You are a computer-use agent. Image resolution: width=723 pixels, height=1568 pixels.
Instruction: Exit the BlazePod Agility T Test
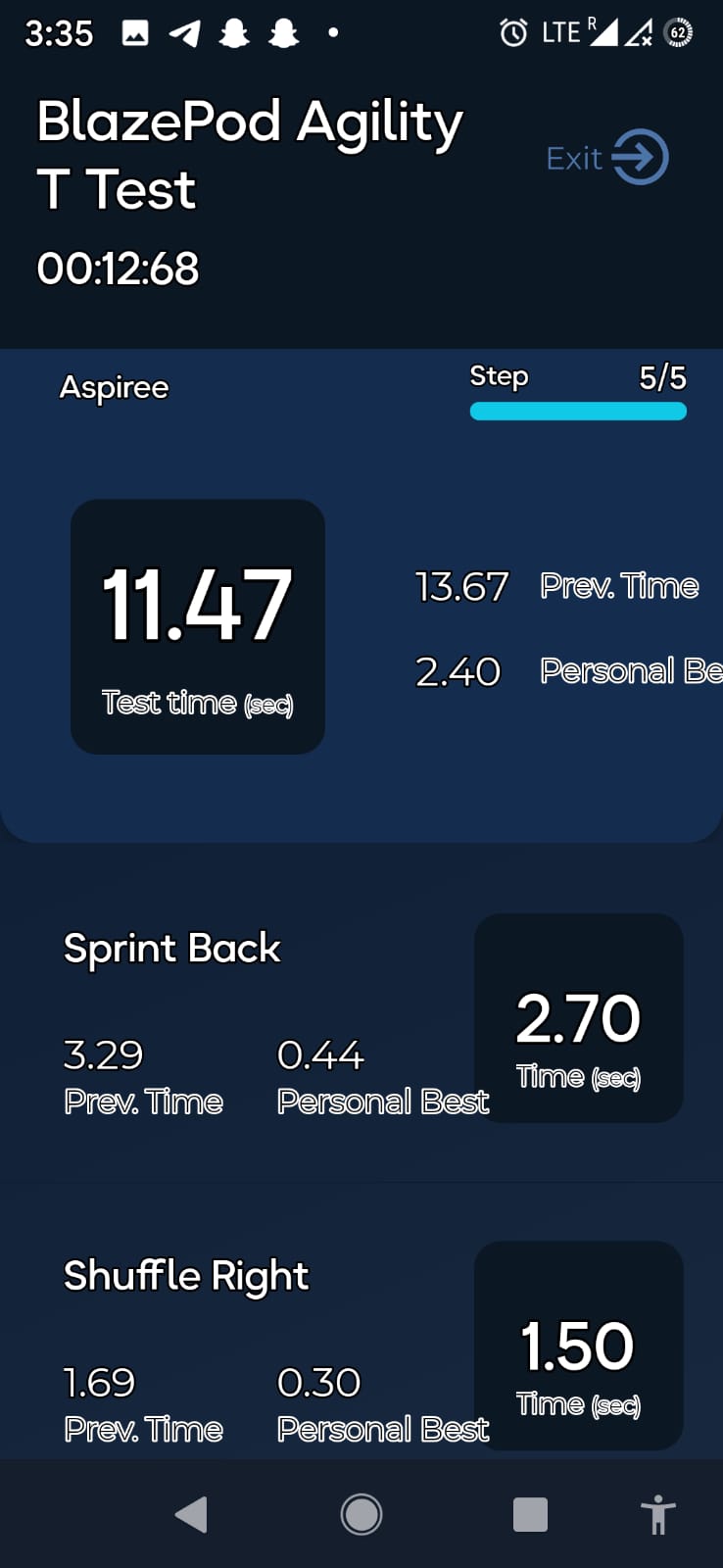(x=607, y=157)
